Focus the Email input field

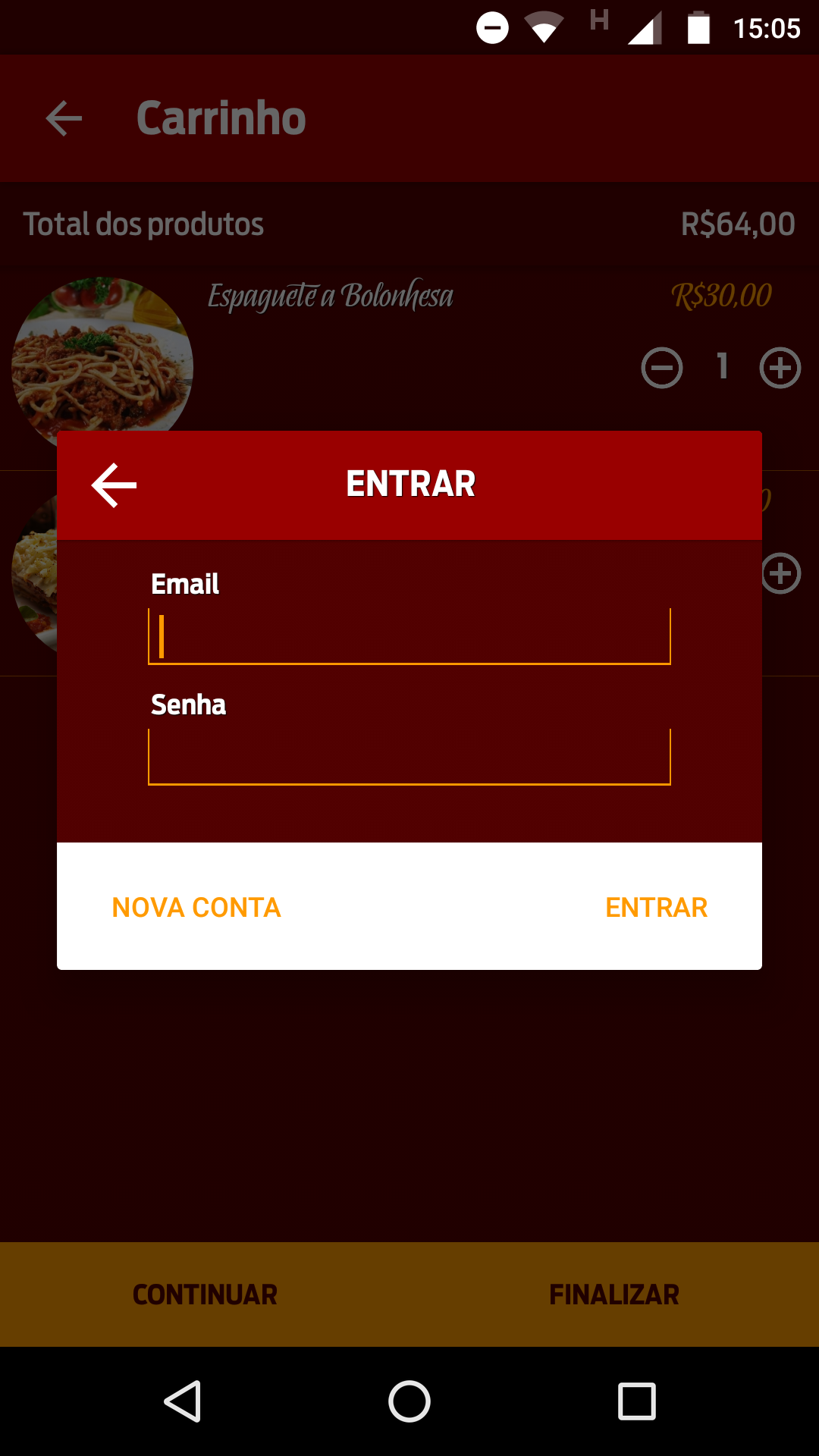409,636
